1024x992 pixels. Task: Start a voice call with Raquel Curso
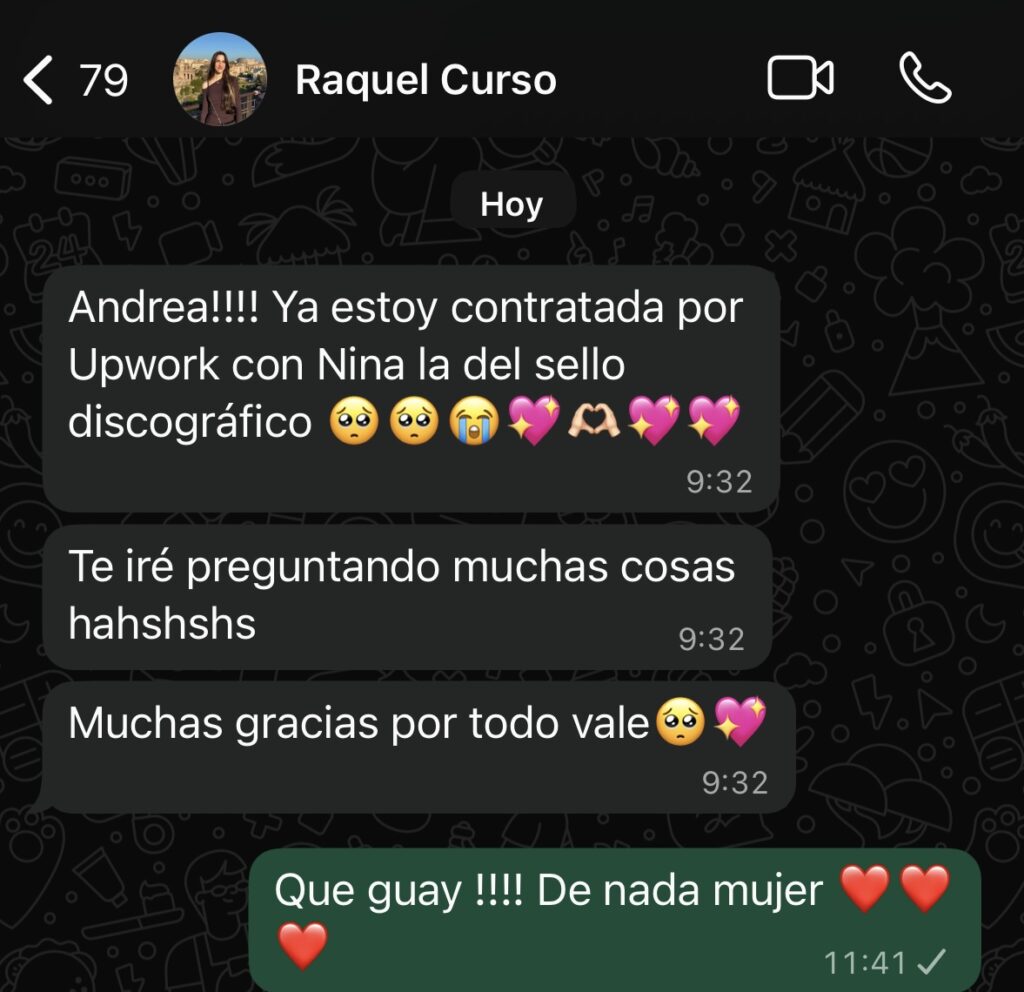pos(925,80)
